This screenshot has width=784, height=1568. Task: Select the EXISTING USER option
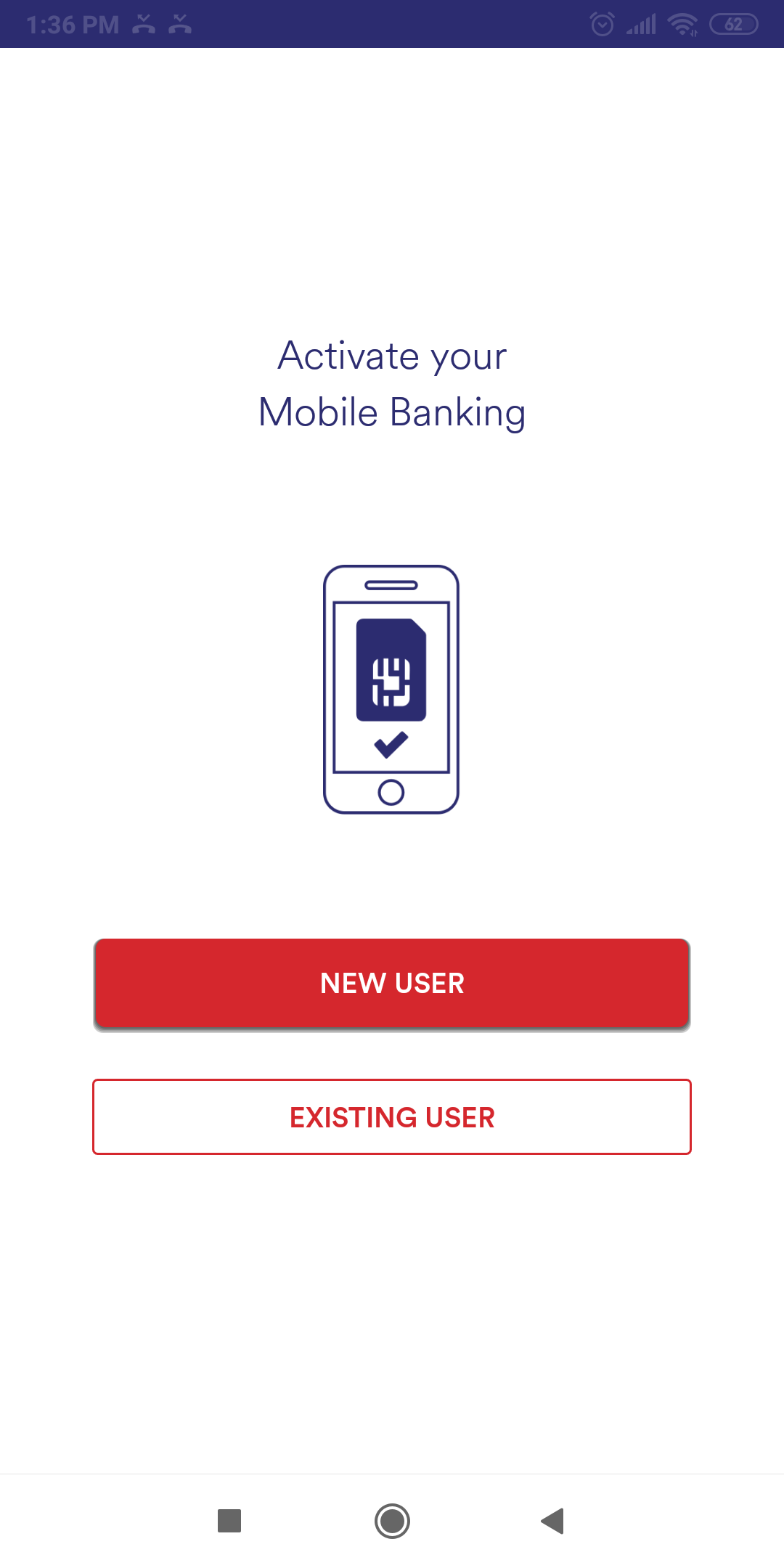(x=392, y=1116)
